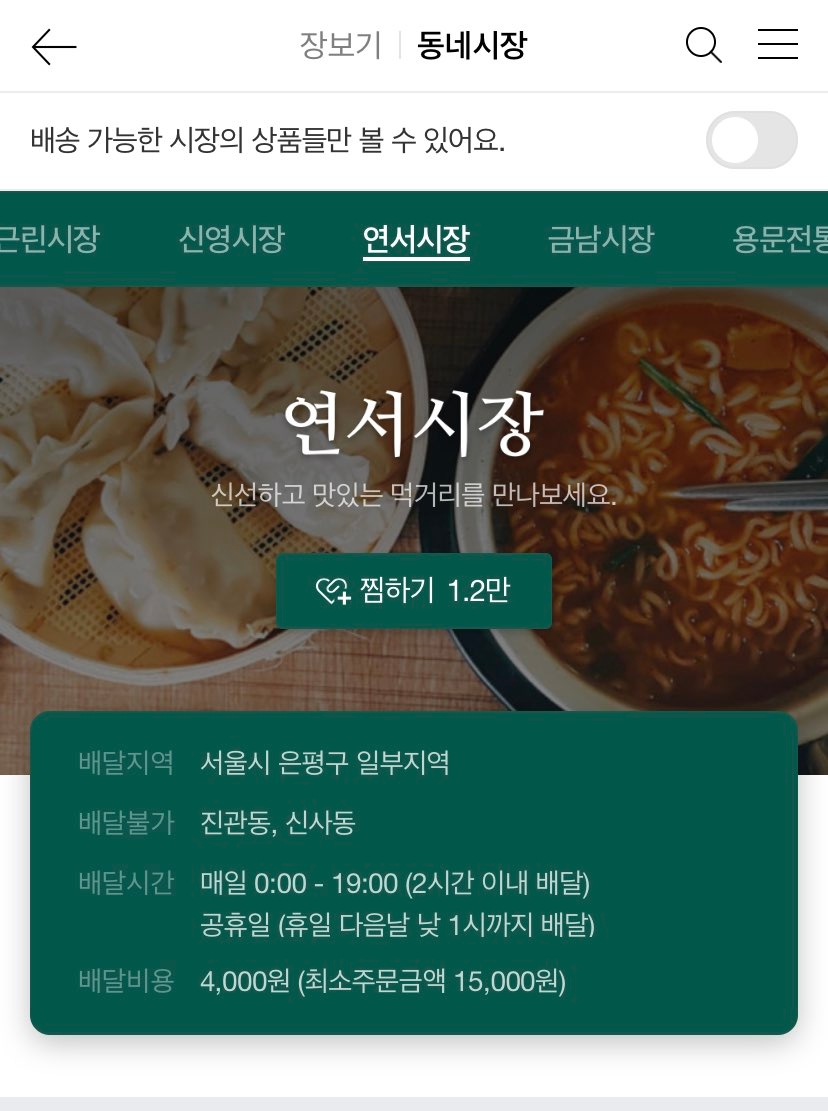Select the 연서시장 market tab
Screen dimensions: 828x1111
(x=416, y=239)
